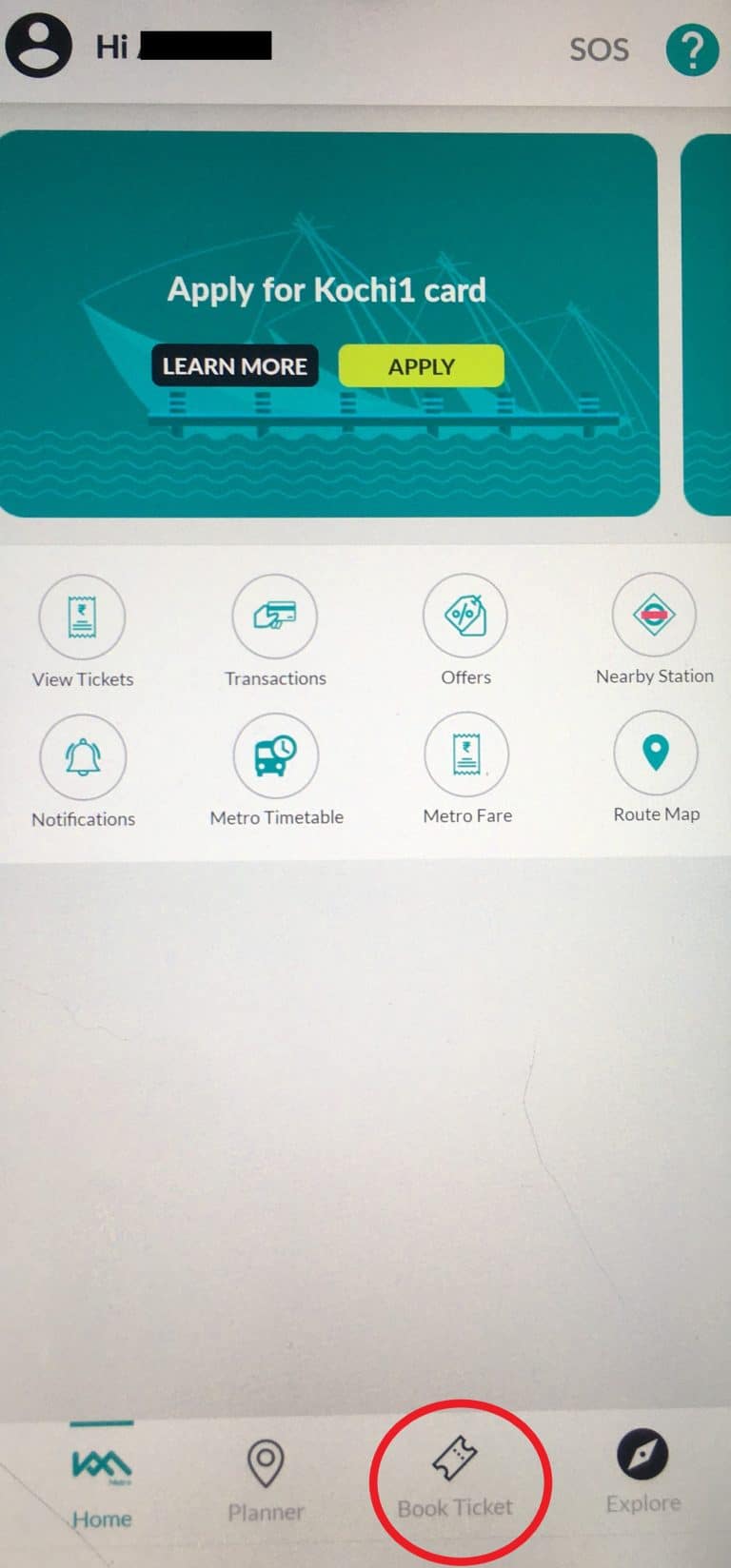Check the Metro Timetable

(276, 755)
